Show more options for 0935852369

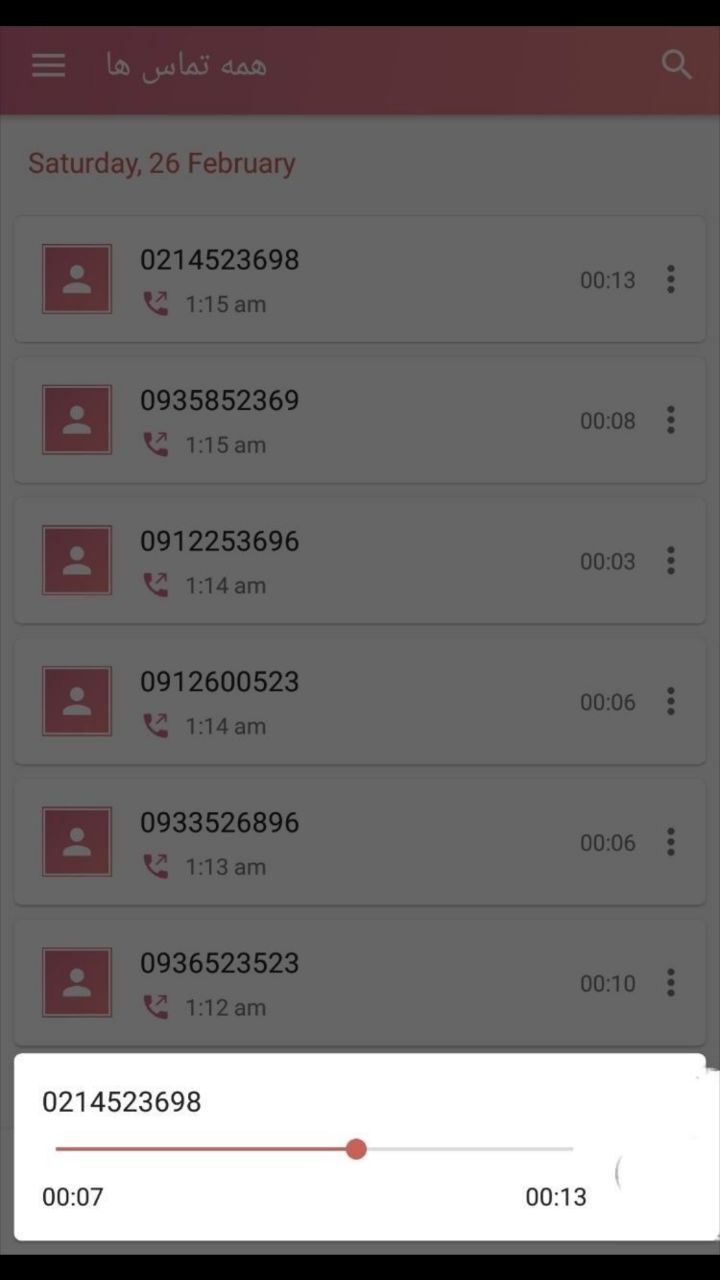tap(670, 420)
